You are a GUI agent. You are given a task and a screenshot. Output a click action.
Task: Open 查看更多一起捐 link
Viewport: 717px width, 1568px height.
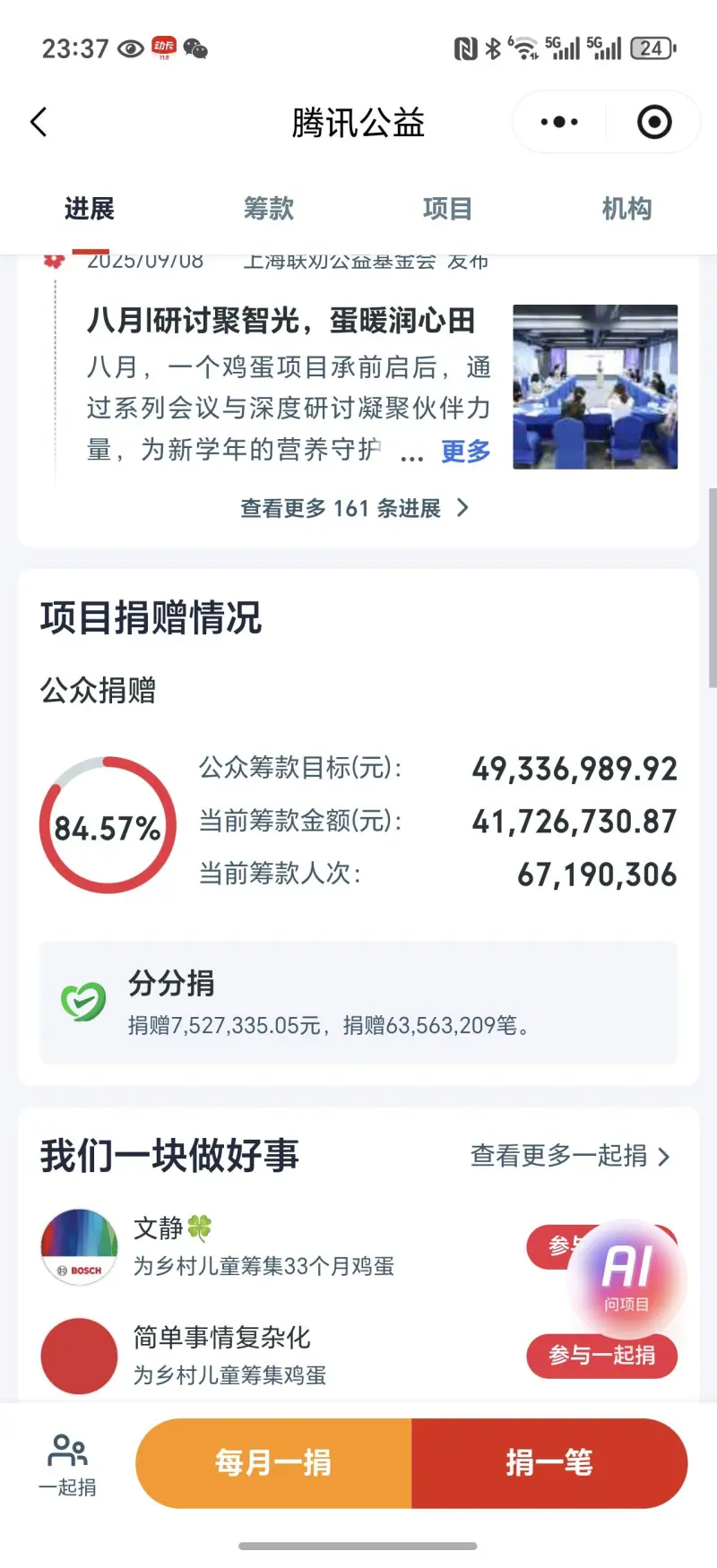click(570, 1156)
